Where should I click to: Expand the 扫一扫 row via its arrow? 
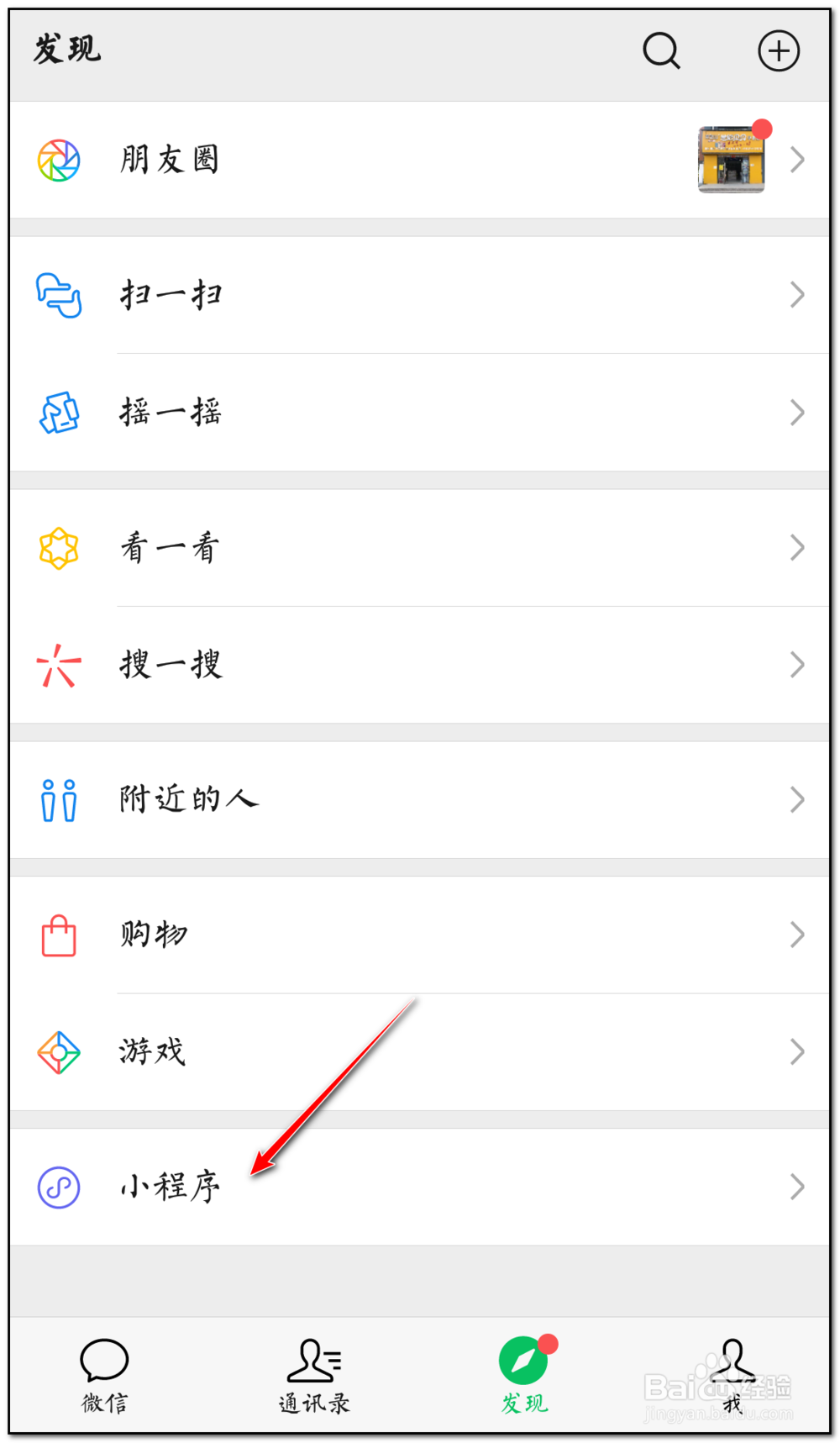[x=797, y=294]
